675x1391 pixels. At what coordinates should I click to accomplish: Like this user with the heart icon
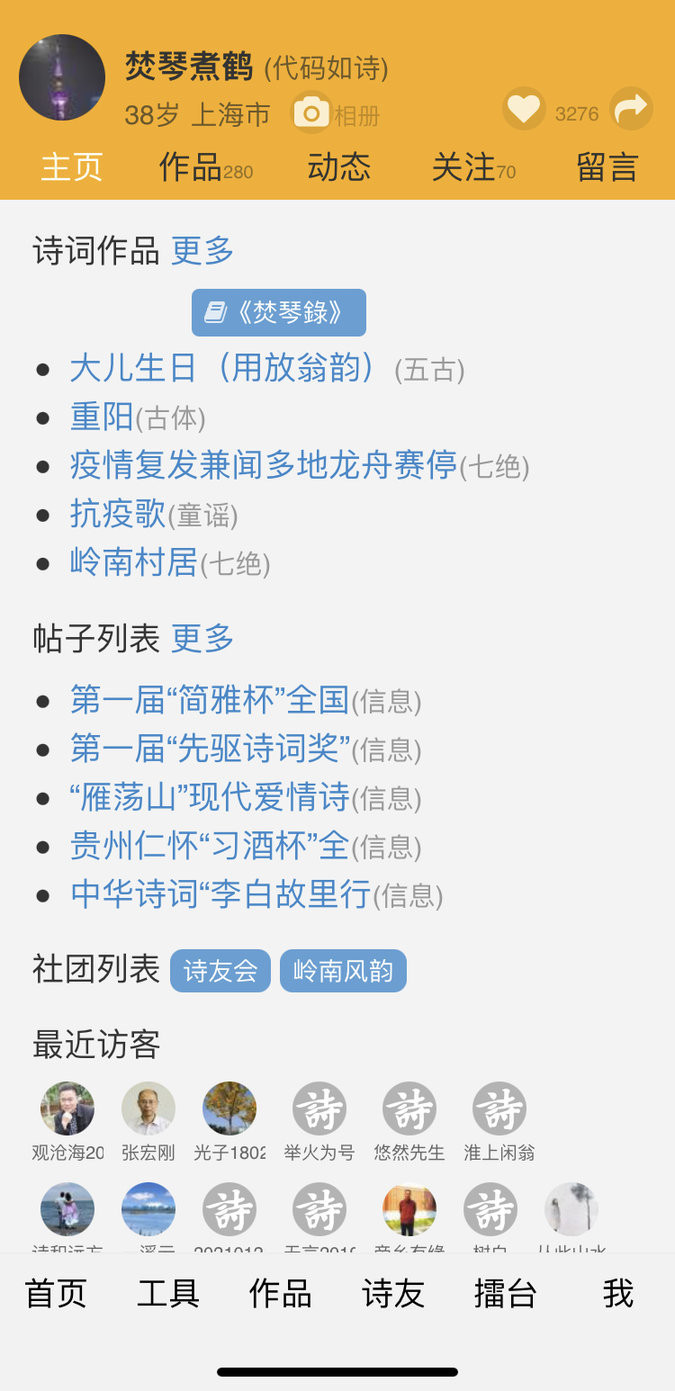click(x=524, y=109)
